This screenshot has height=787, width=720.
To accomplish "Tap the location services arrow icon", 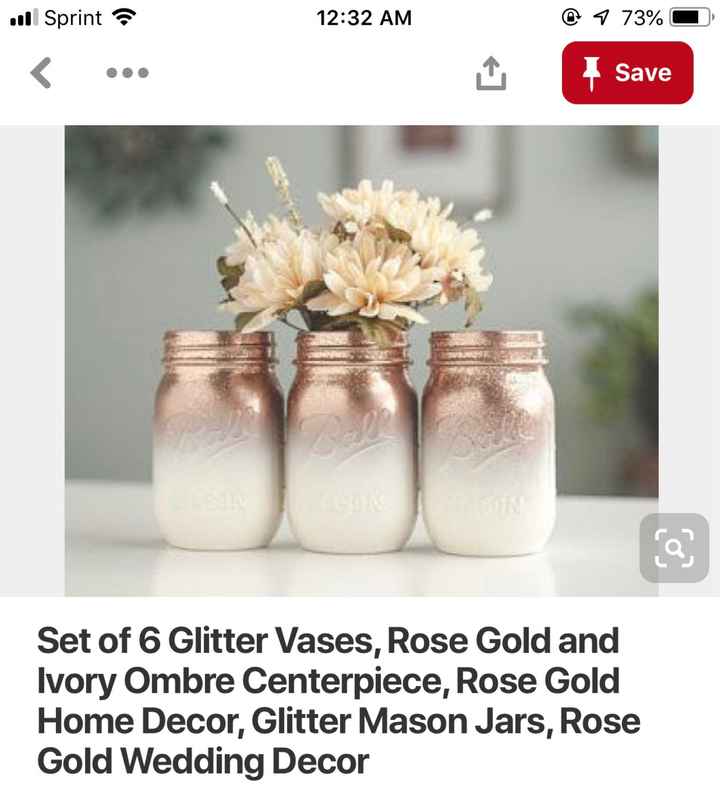I will [x=600, y=16].
